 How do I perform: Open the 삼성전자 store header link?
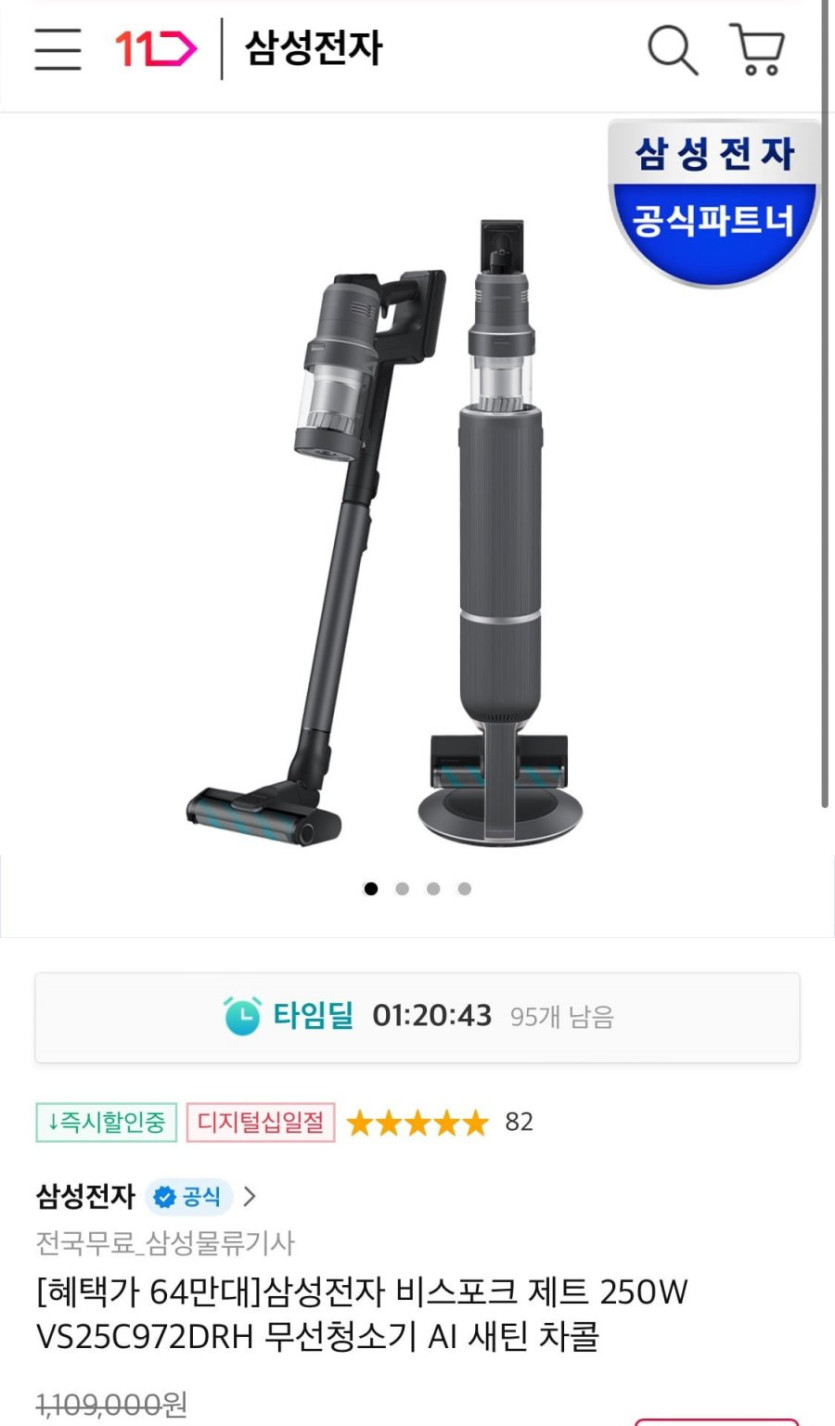click(313, 48)
